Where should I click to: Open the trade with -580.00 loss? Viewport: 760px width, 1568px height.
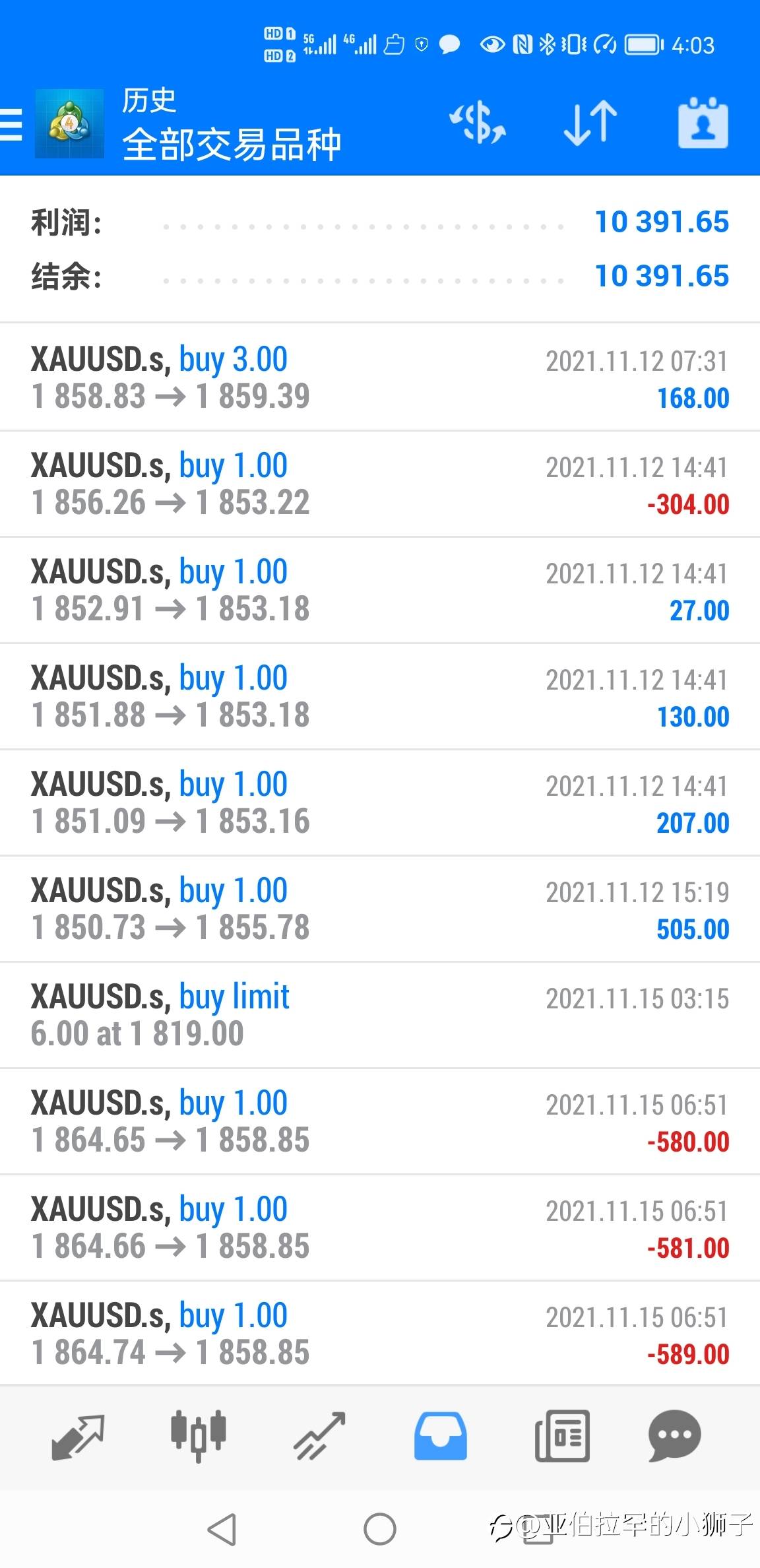(x=380, y=1122)
